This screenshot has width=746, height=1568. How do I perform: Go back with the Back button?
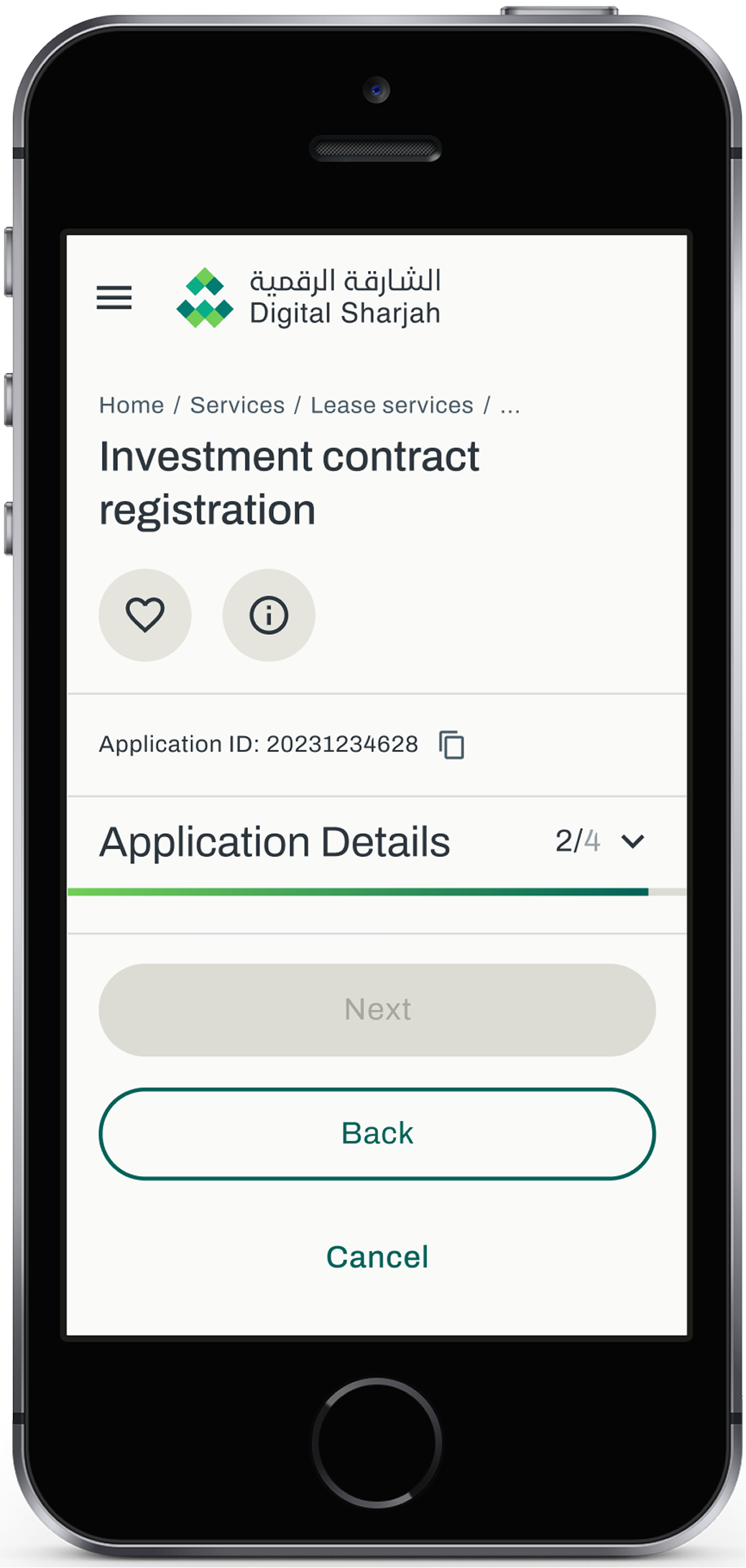(x=377, y=1134)
